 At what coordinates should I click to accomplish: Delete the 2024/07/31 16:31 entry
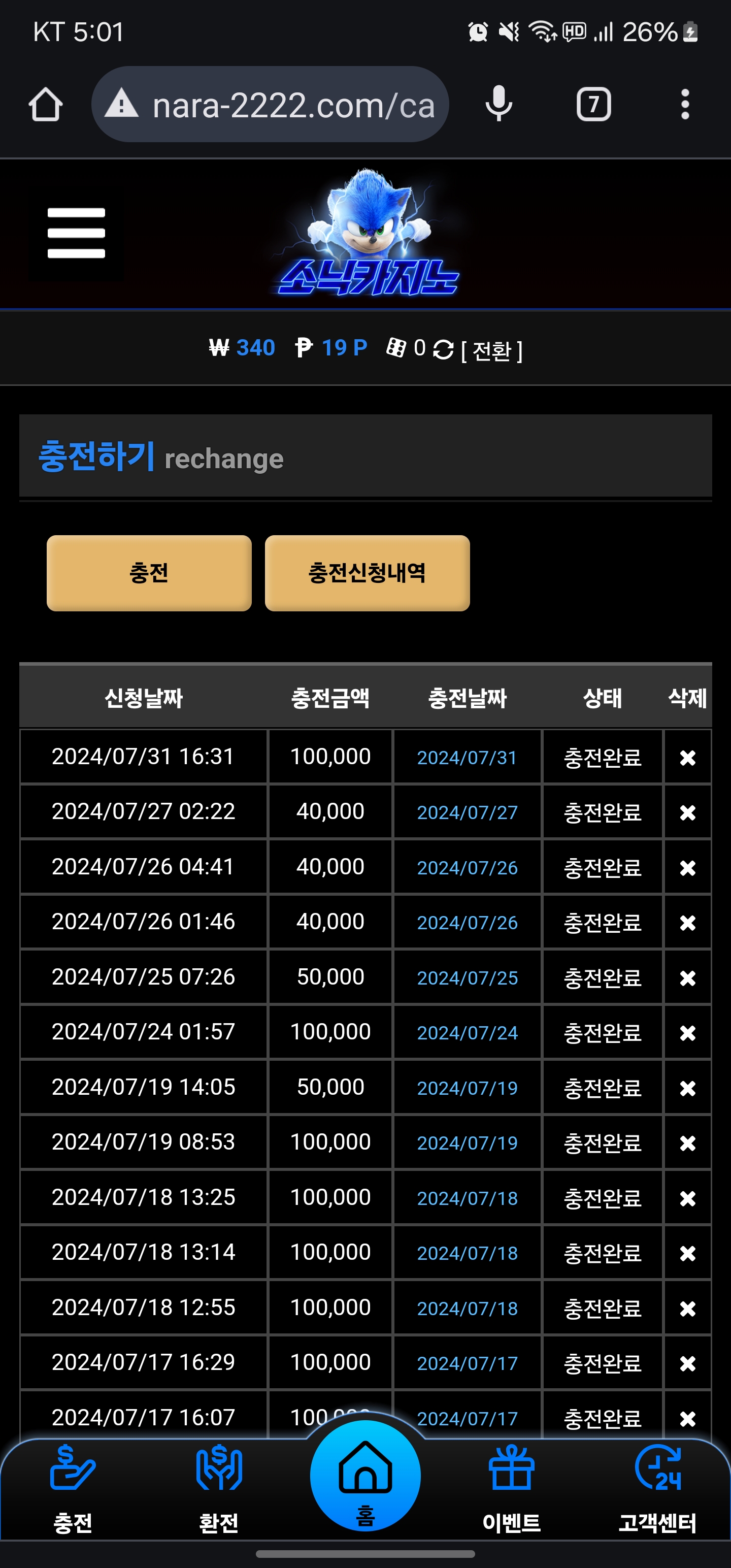[688, 757]
